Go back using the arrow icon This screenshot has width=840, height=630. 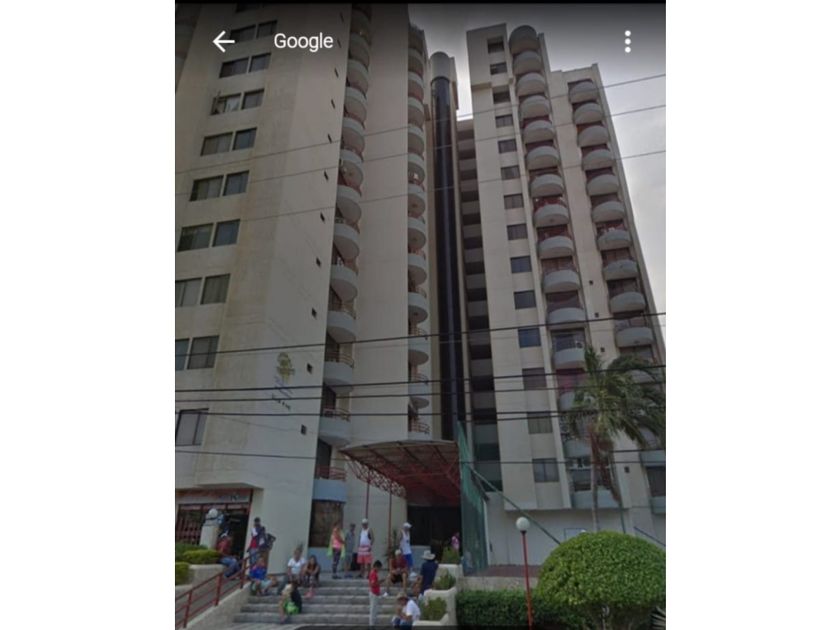click(x=223, y=41)
